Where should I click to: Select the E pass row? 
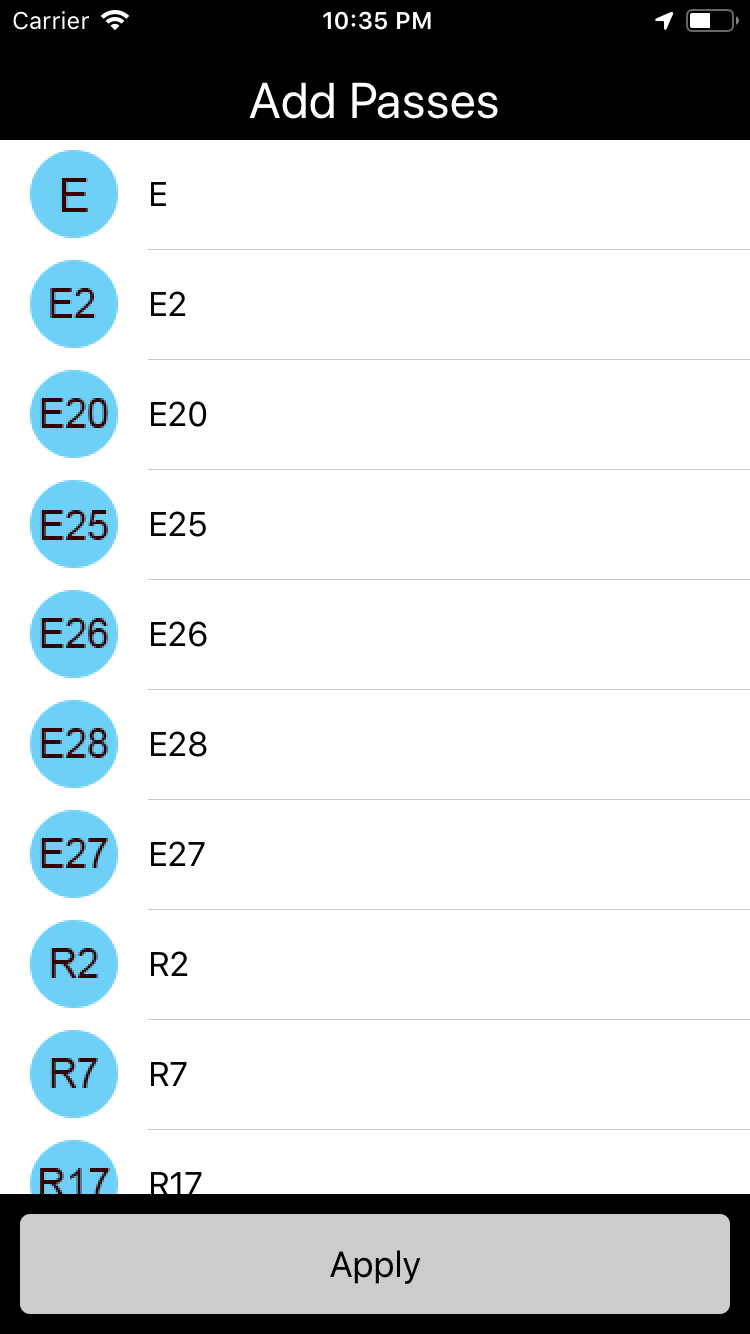click(x=375, y=195)
